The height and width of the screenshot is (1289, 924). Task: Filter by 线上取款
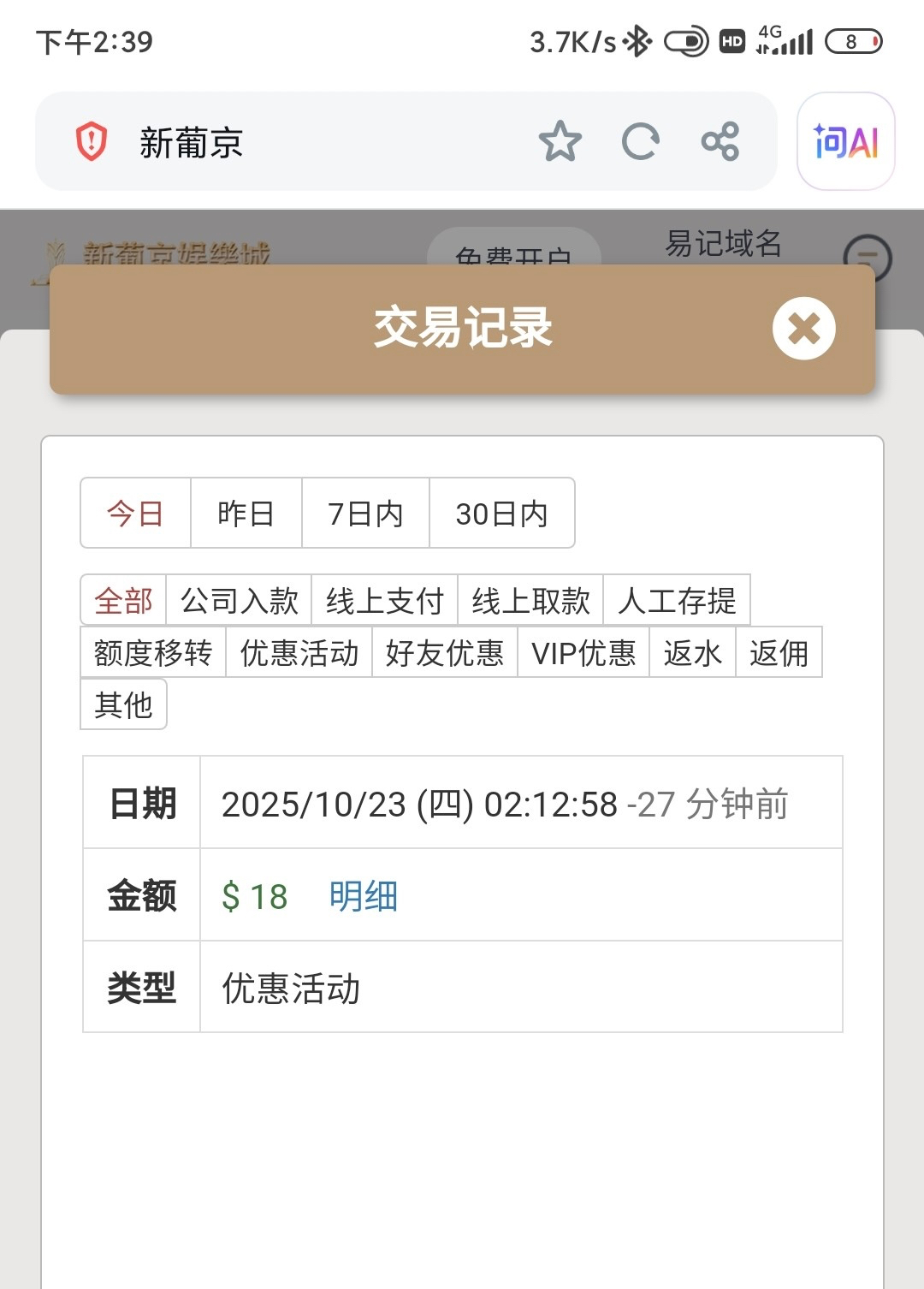click(x=530, y=600)
